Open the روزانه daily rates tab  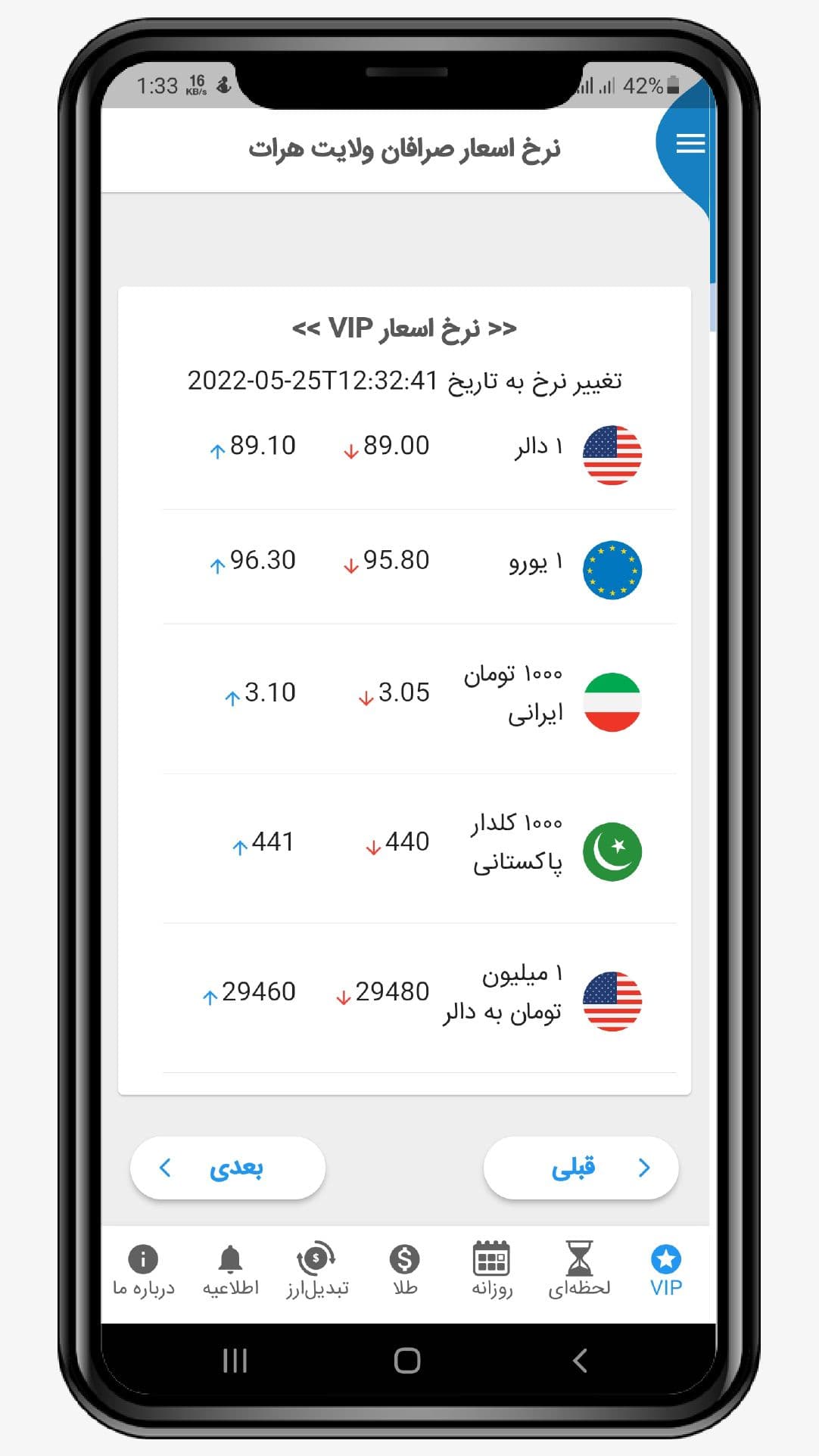pos(491,1271)
